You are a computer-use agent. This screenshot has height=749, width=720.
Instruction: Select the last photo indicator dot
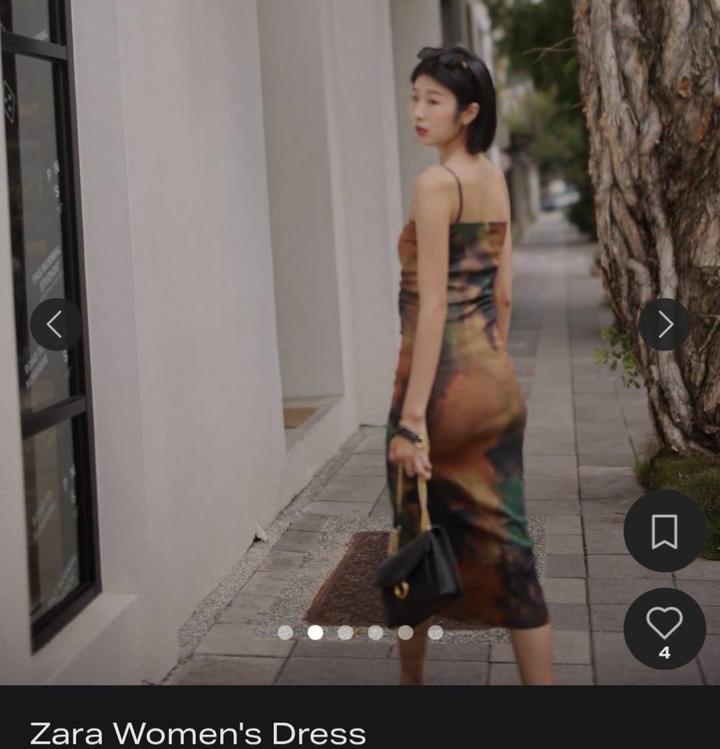click(x=435, y=632)
